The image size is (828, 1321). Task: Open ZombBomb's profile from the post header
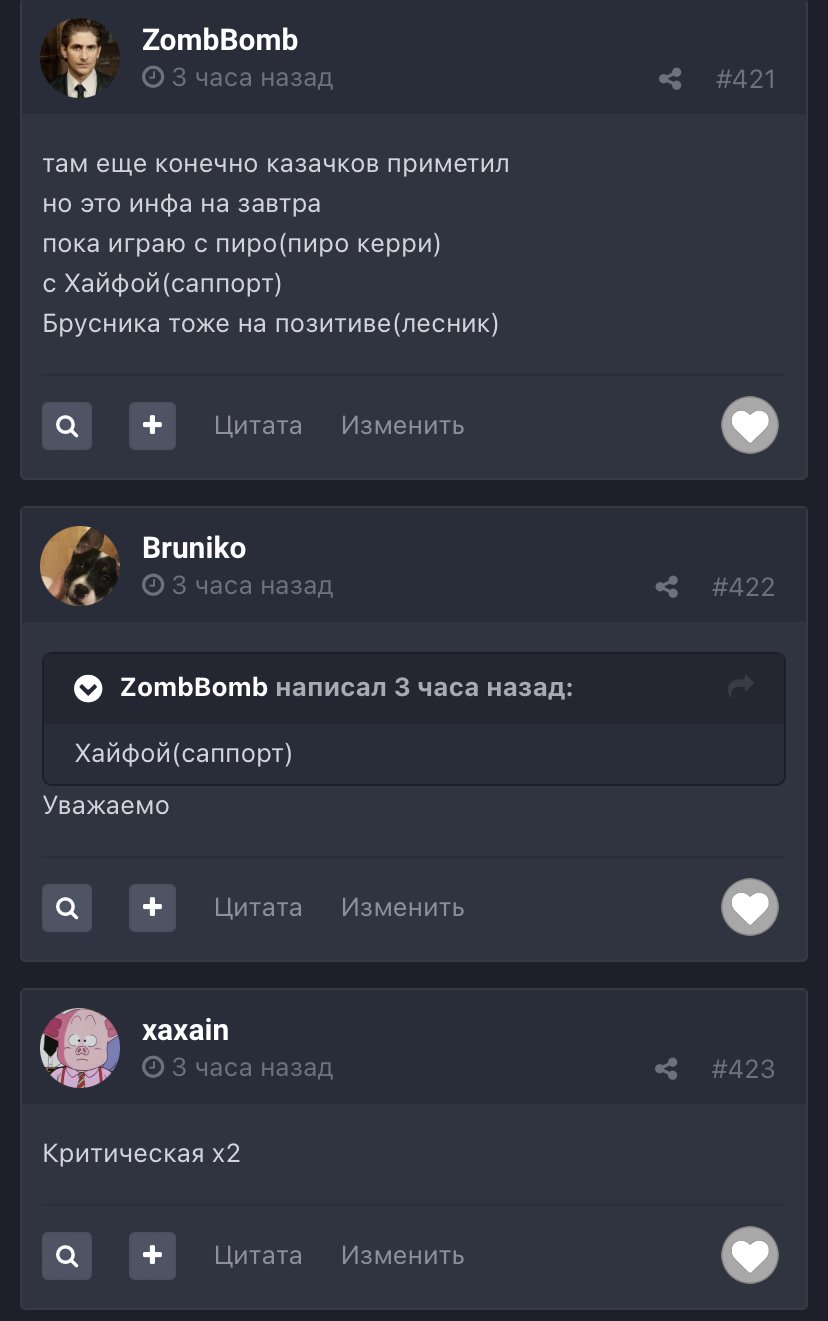[x=220, y=40]
